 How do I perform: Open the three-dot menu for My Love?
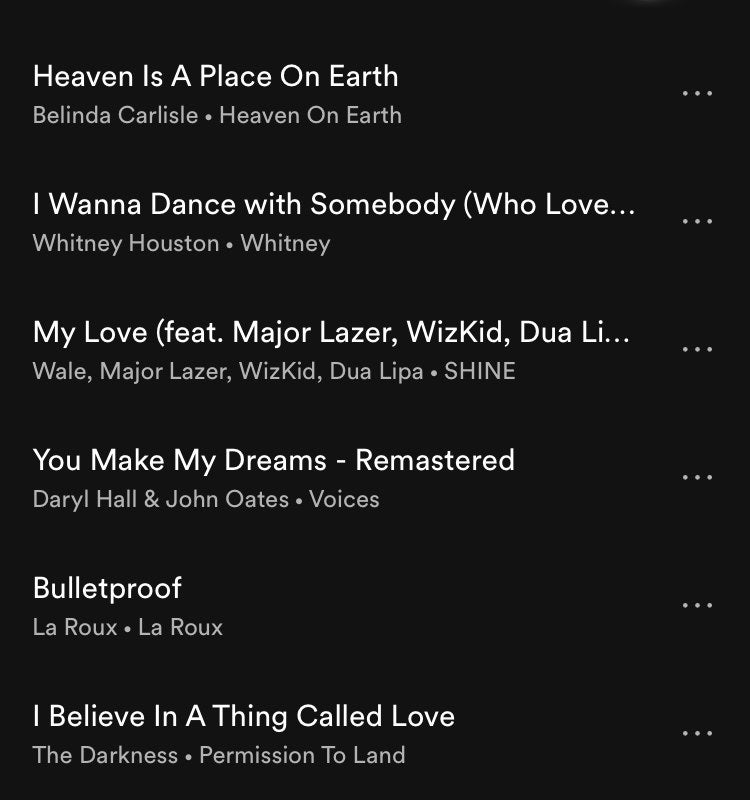[697, 350]
